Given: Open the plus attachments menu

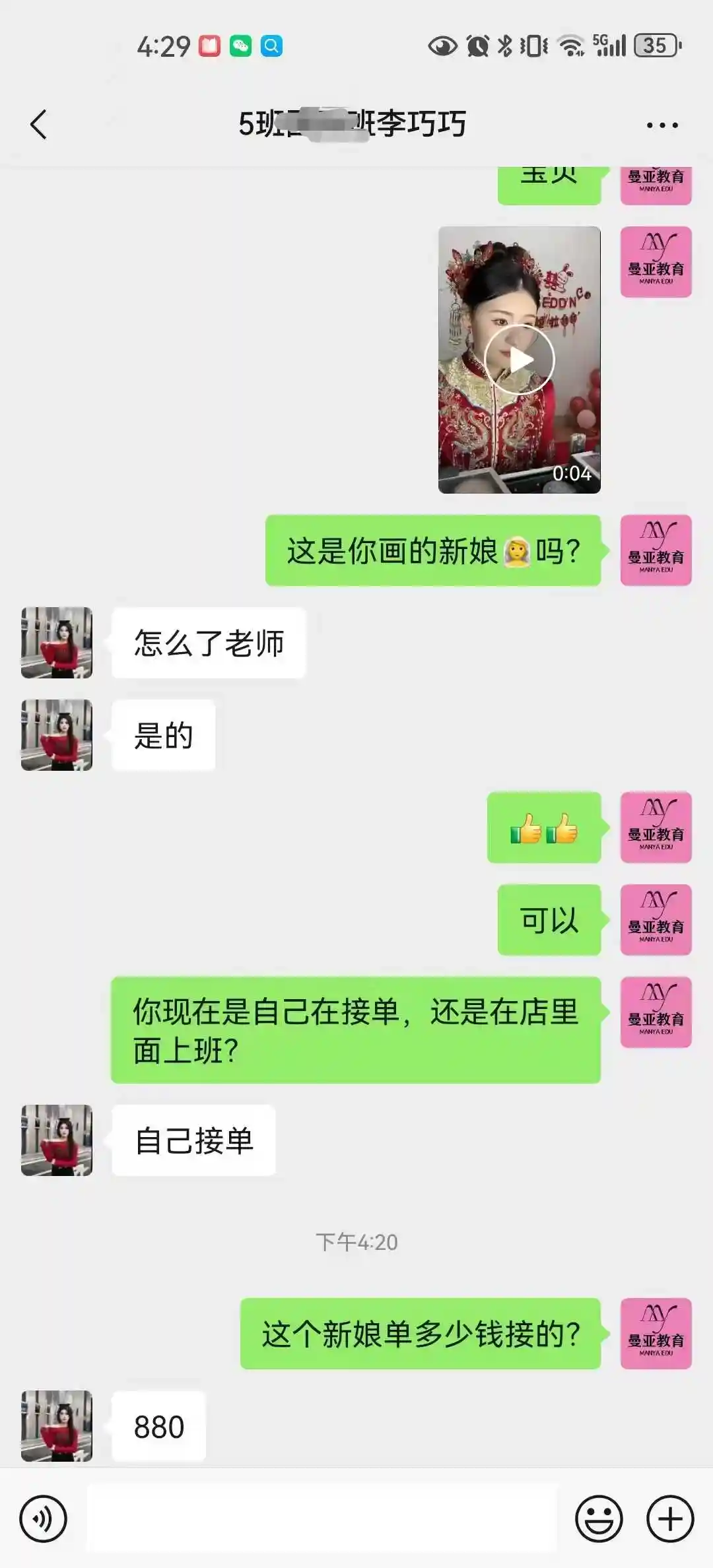Looking at the screenshot, I should pos(669,1519).
